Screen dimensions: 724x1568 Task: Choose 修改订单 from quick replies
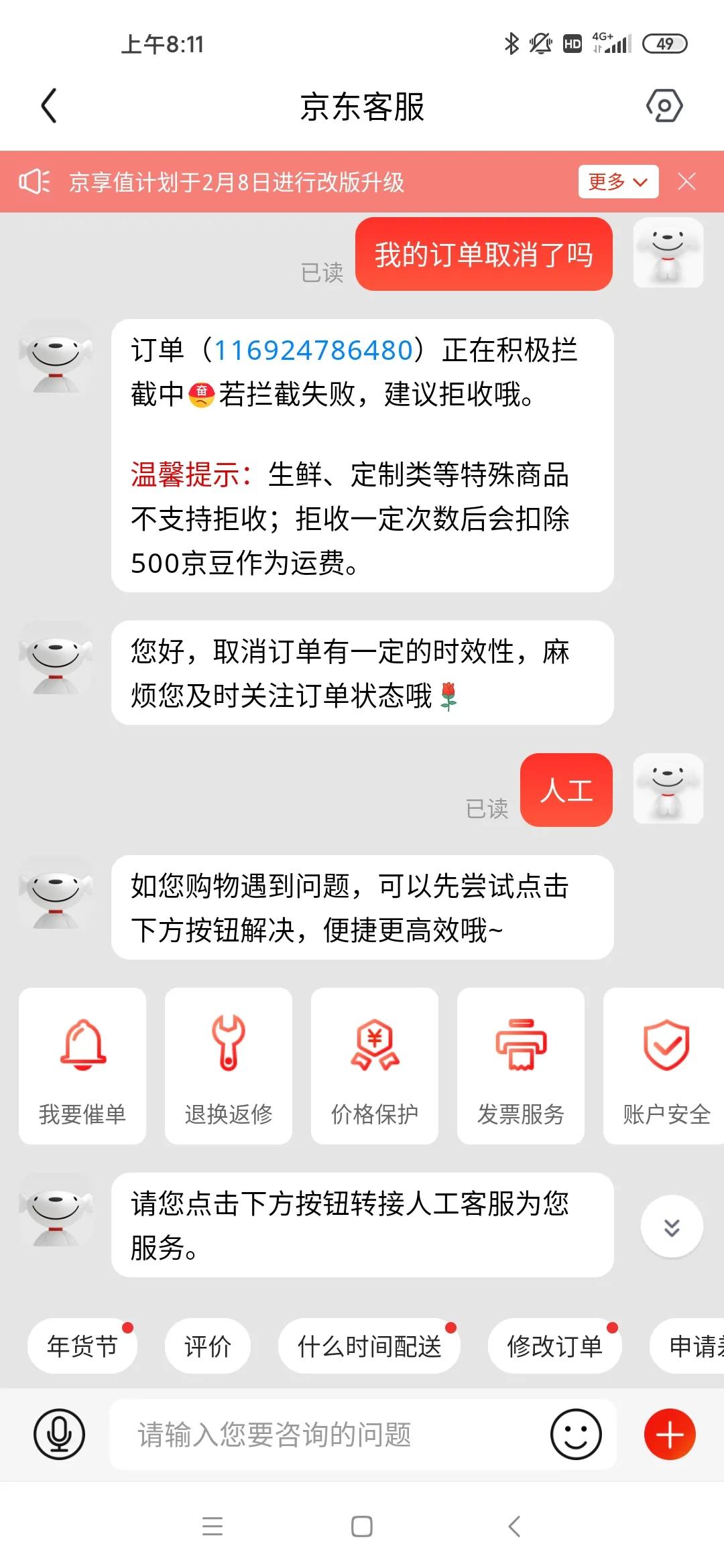coord(555,1346)
